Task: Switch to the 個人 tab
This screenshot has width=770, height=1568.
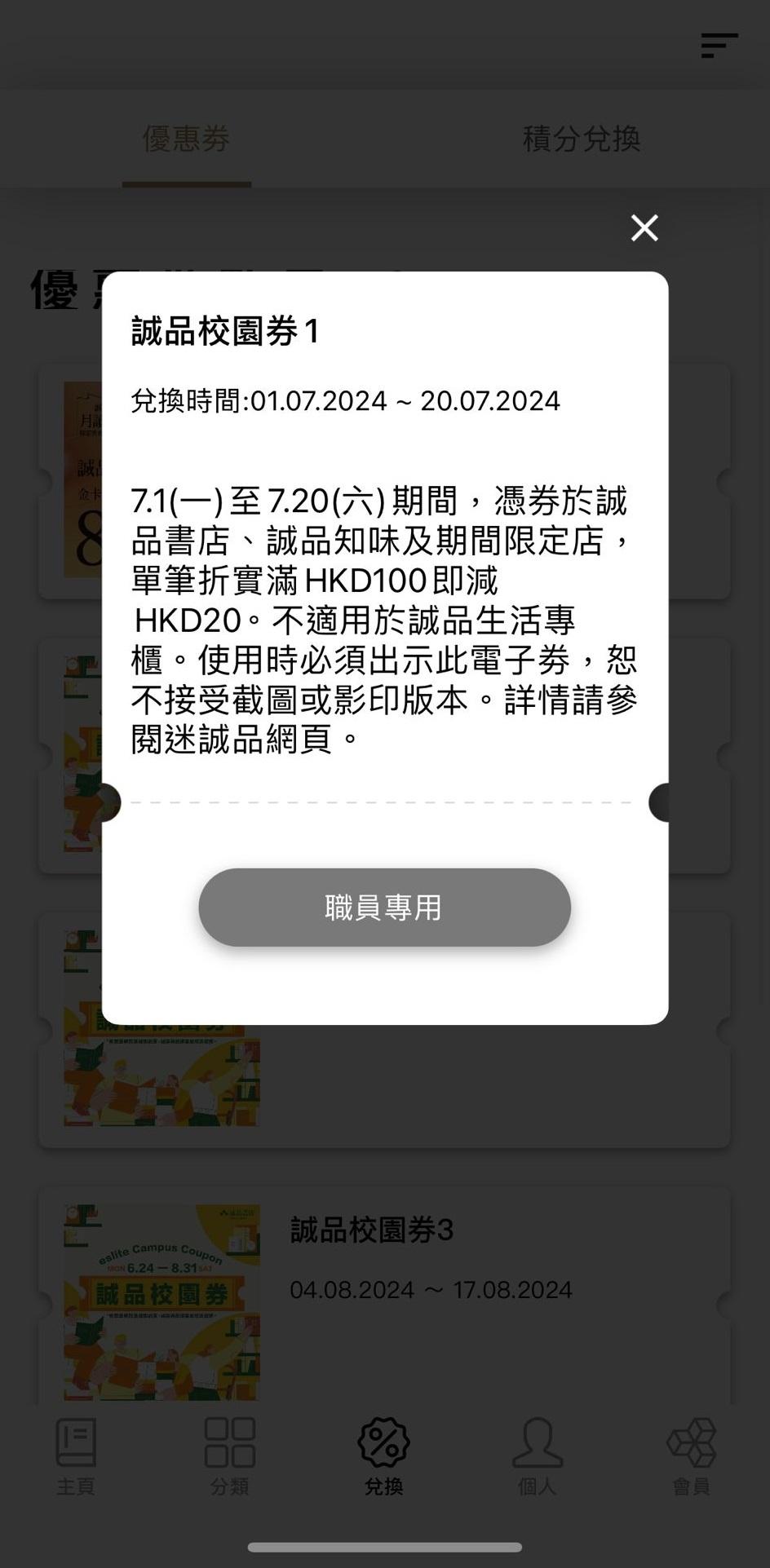Action: click(x=538, y=1456)
